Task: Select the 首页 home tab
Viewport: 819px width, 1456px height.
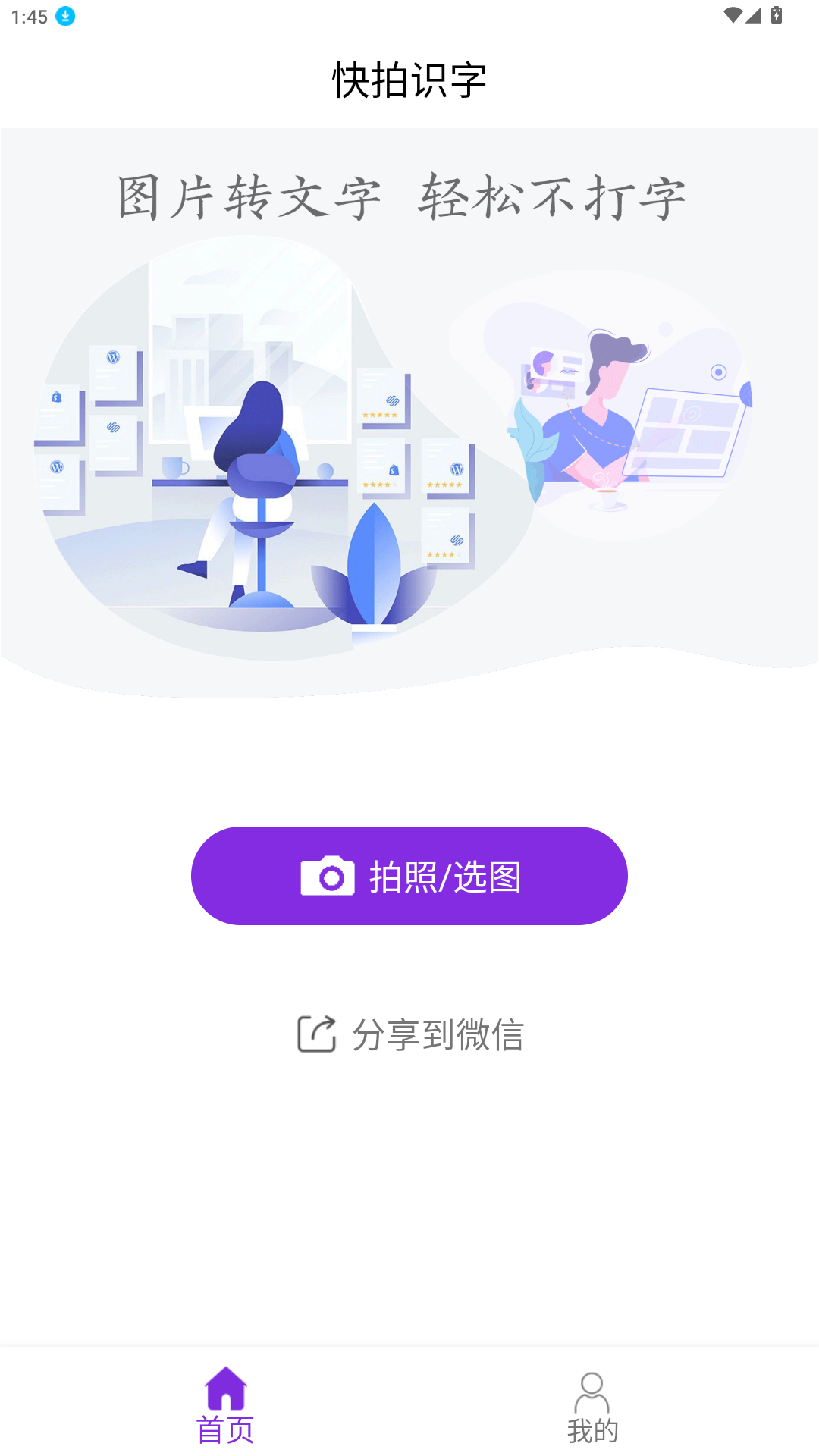Action: pyautogui.click(x=225, y=1406)
